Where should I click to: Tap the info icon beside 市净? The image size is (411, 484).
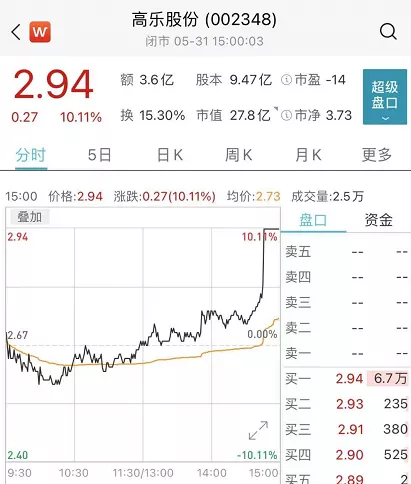[x=286, y=115]
